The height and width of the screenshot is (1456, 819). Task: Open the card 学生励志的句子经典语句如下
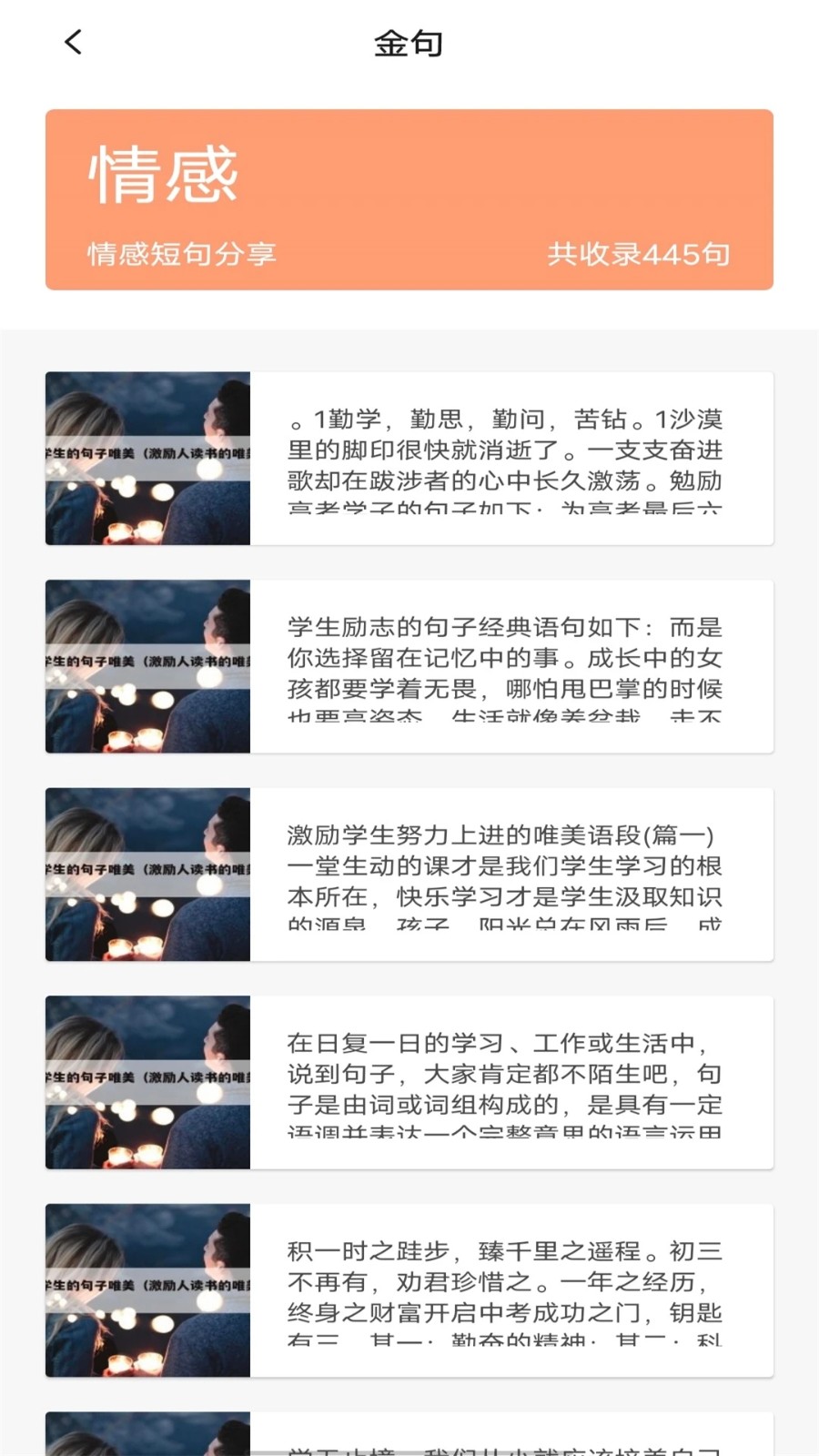409,666
